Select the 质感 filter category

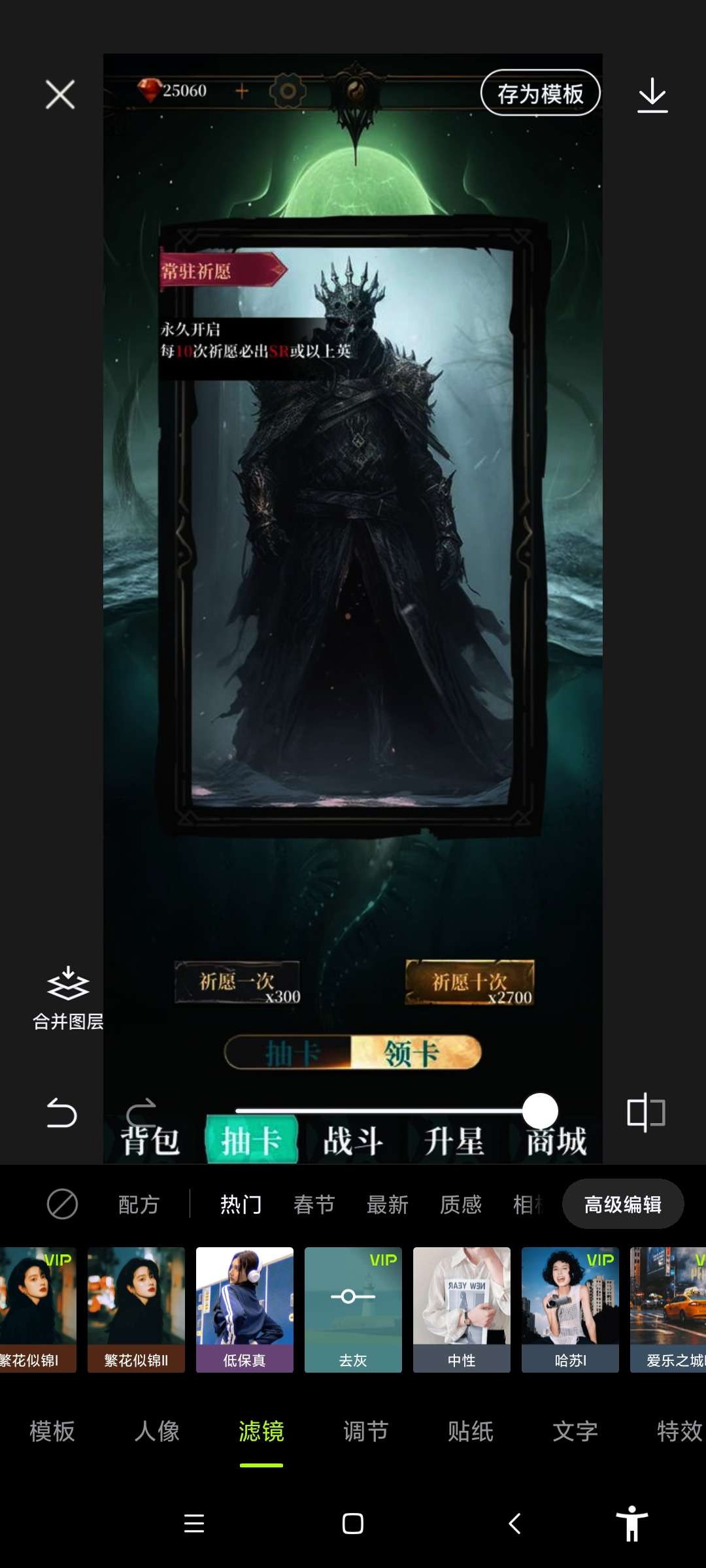[x=460, y=1204]
